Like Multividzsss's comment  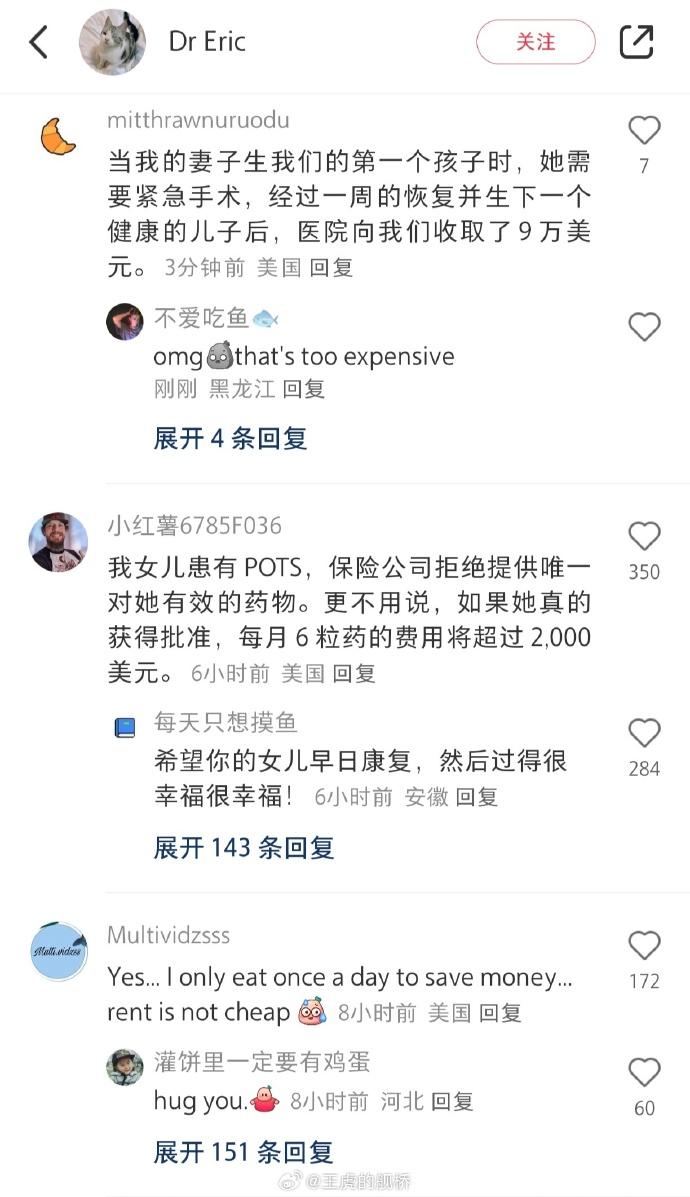pos(644,946)
